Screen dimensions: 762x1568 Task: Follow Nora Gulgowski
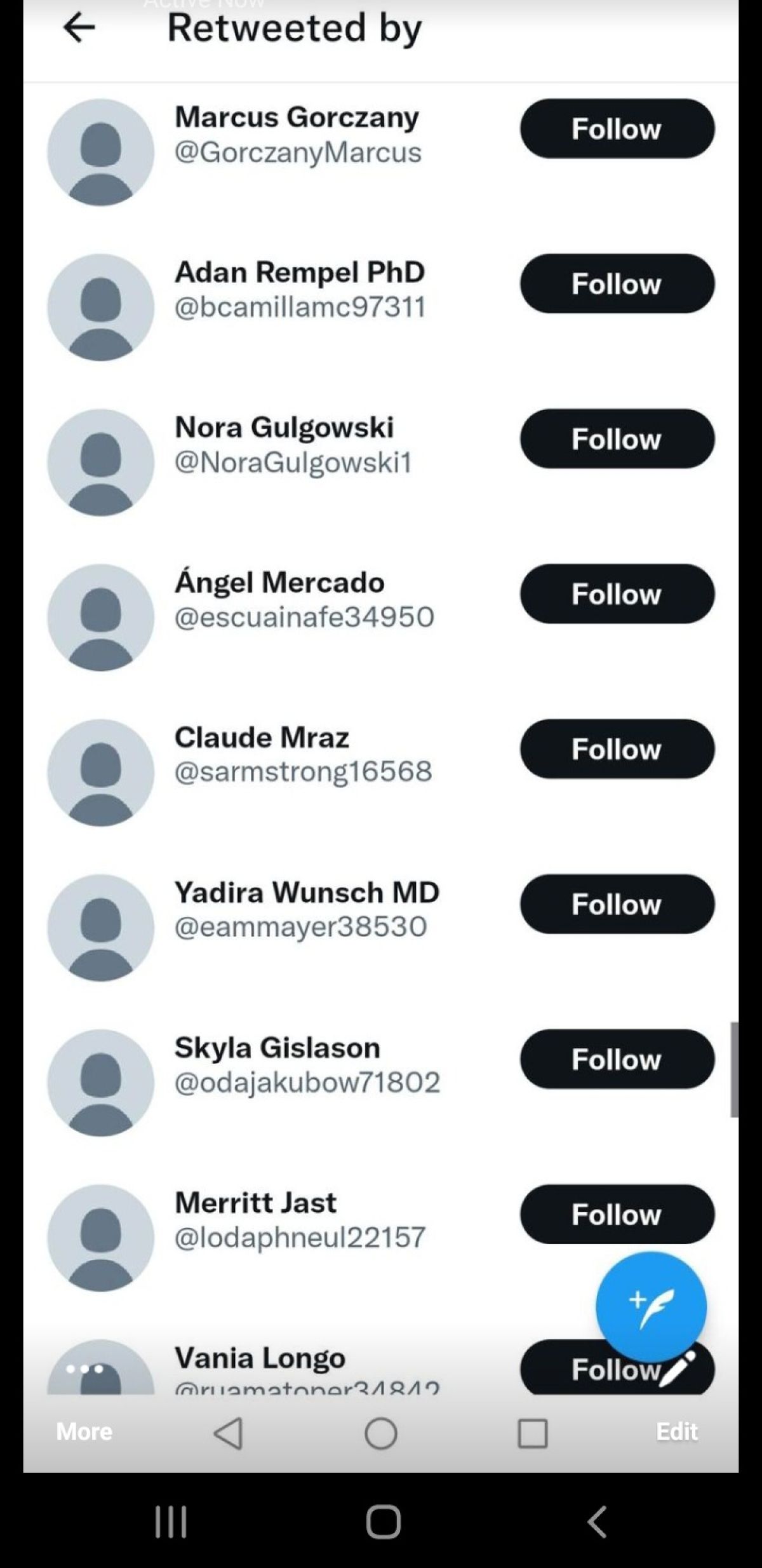[x=617, y=439]
